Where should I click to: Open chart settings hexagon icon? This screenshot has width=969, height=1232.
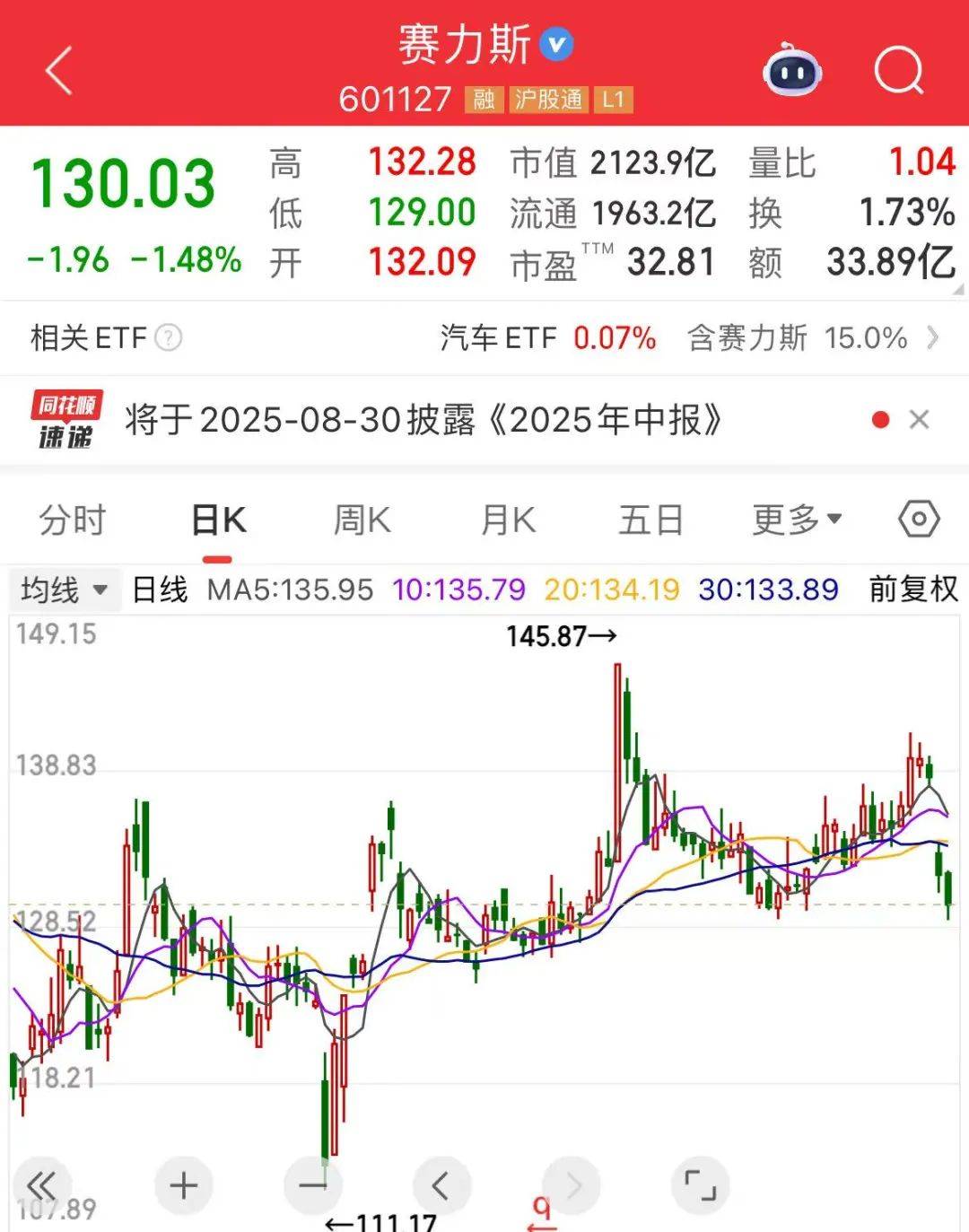point(919,520)
